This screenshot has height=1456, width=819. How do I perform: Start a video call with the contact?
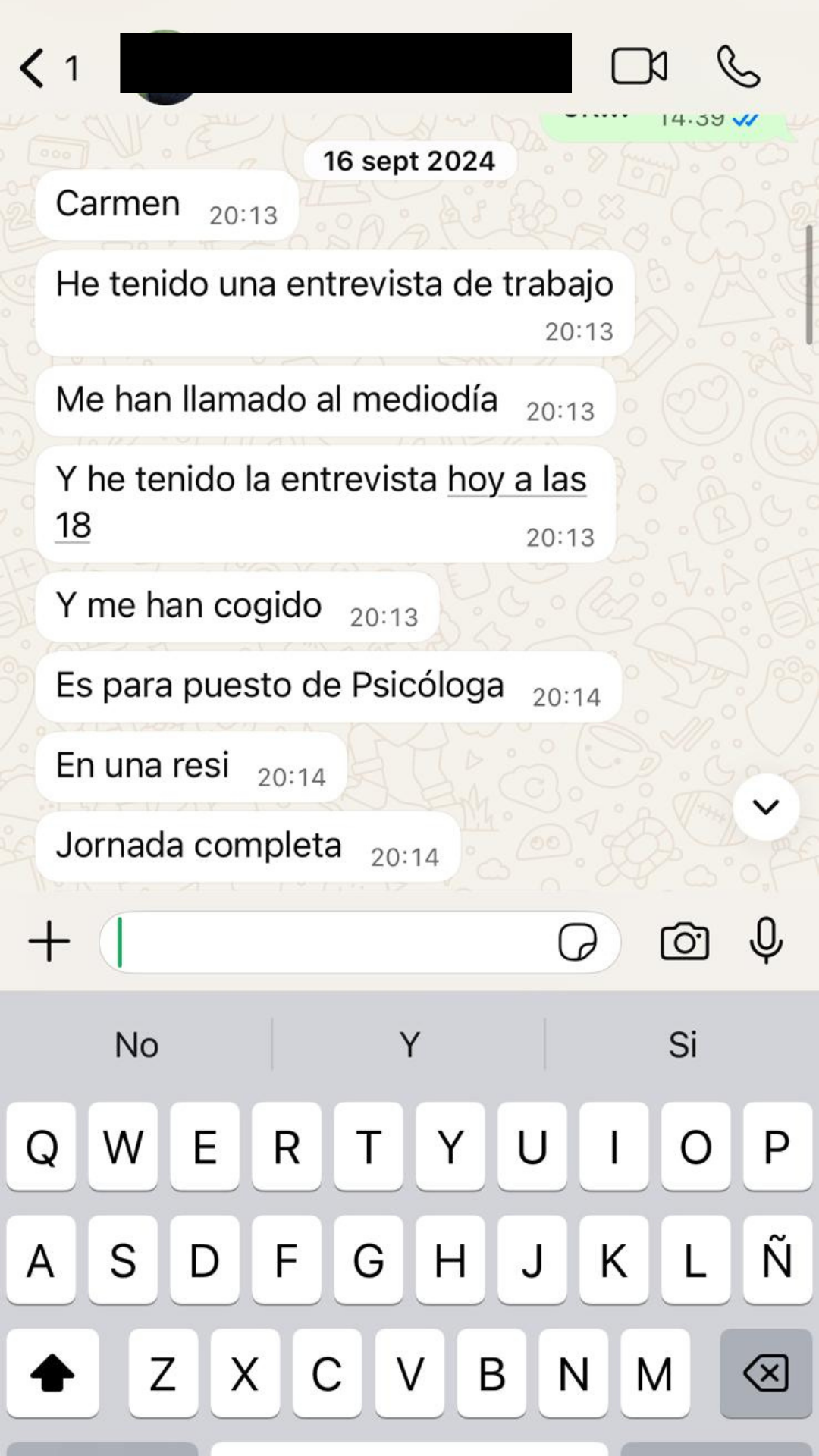point(639,66)
